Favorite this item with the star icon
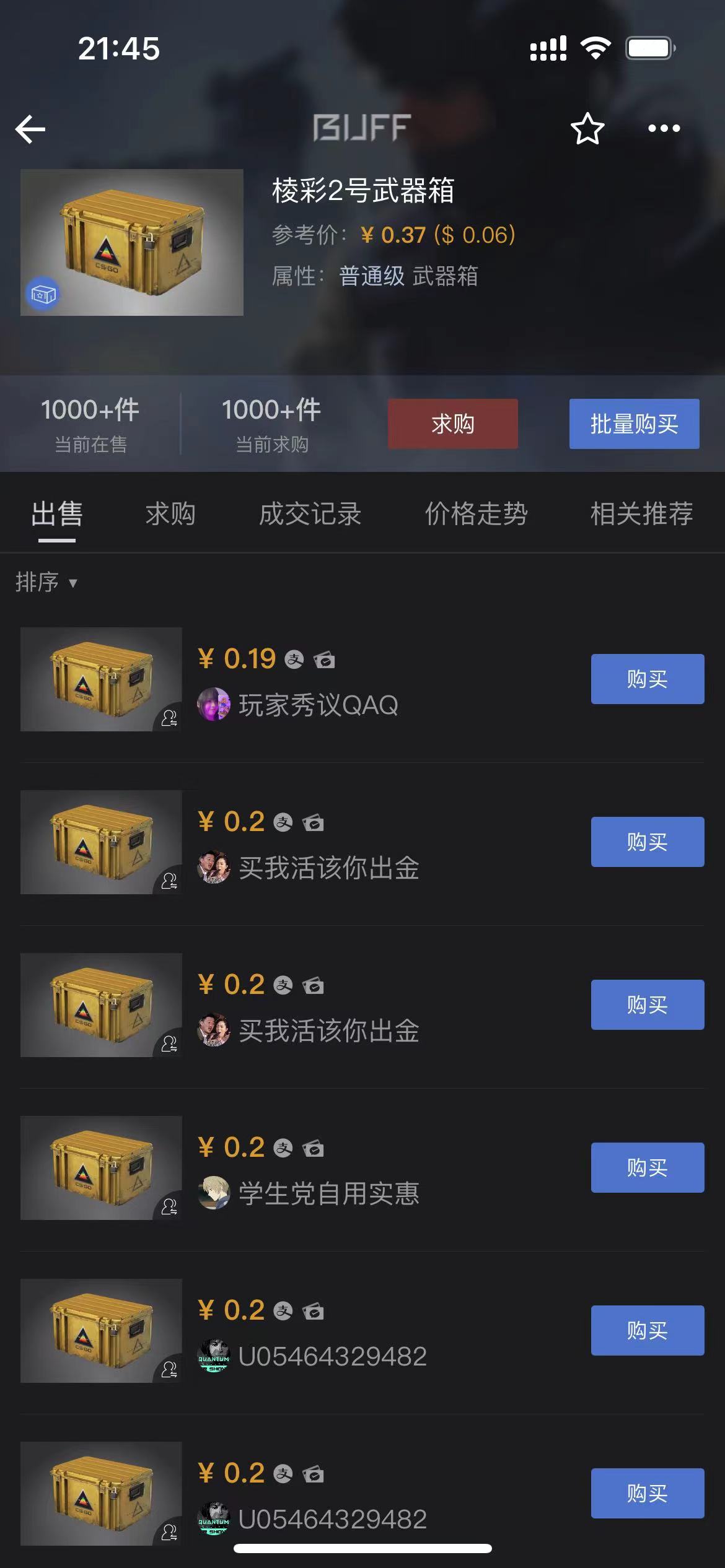Viewport: 725px width, 1568px height. pyautogui.click(x=587, y=129)
